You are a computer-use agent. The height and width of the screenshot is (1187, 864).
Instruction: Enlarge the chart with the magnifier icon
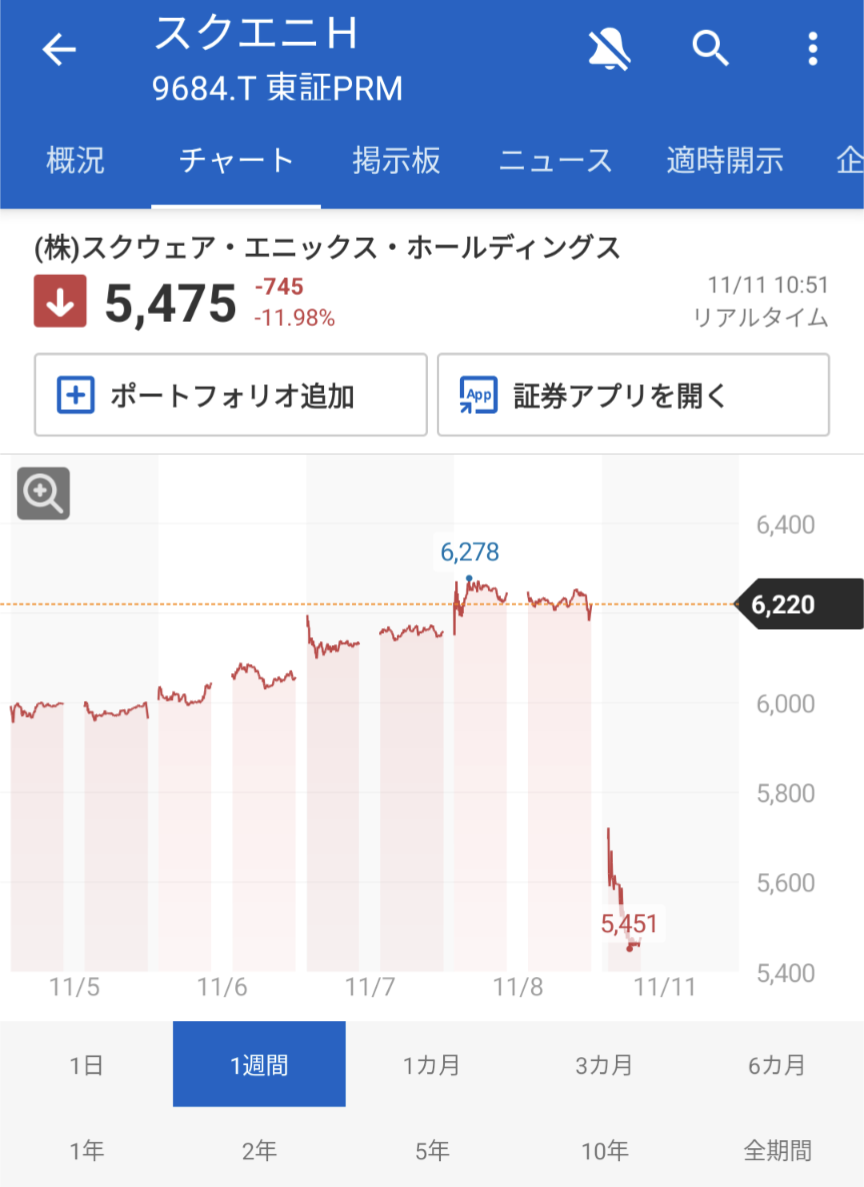[x=43, y=493]
